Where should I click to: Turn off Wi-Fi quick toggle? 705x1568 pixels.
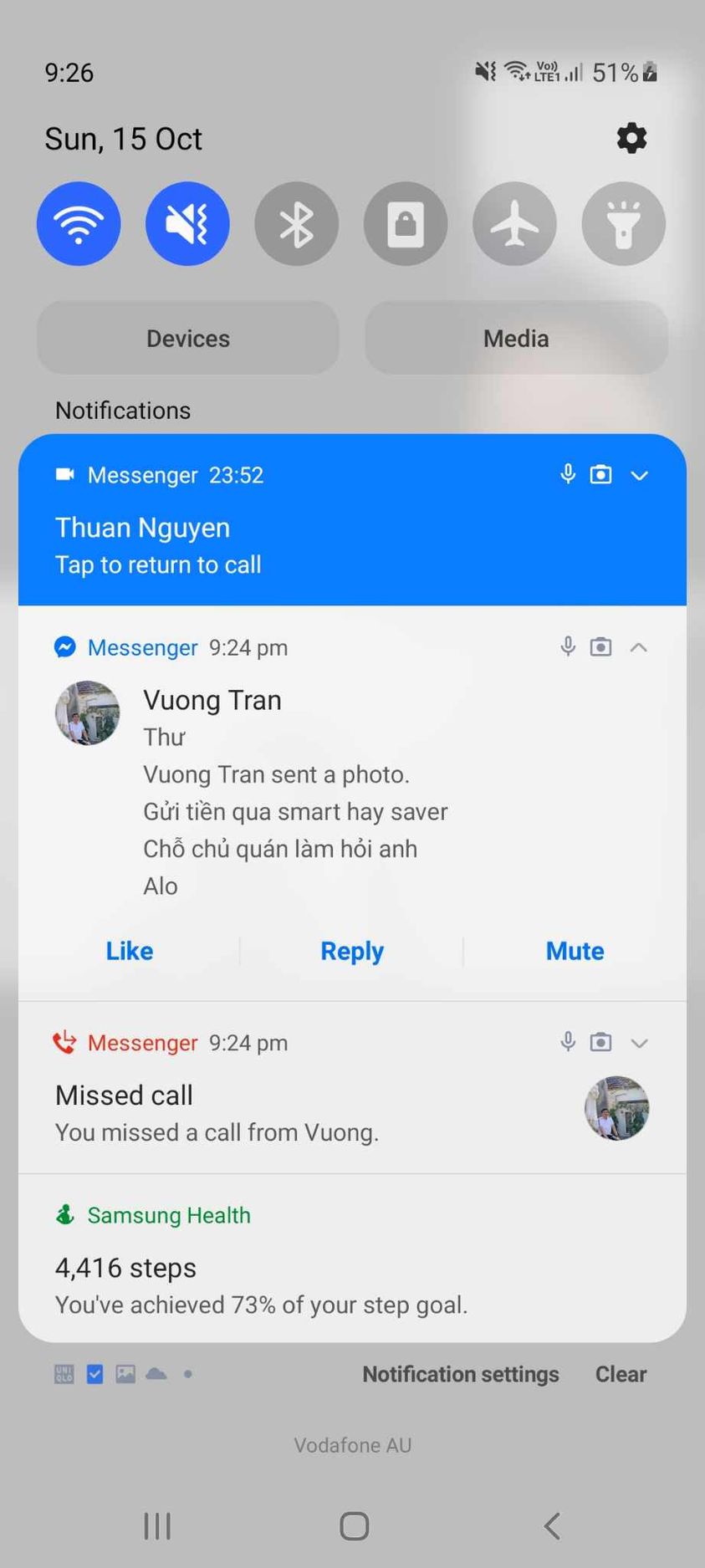pyautogui.click(x=79, y=224)
